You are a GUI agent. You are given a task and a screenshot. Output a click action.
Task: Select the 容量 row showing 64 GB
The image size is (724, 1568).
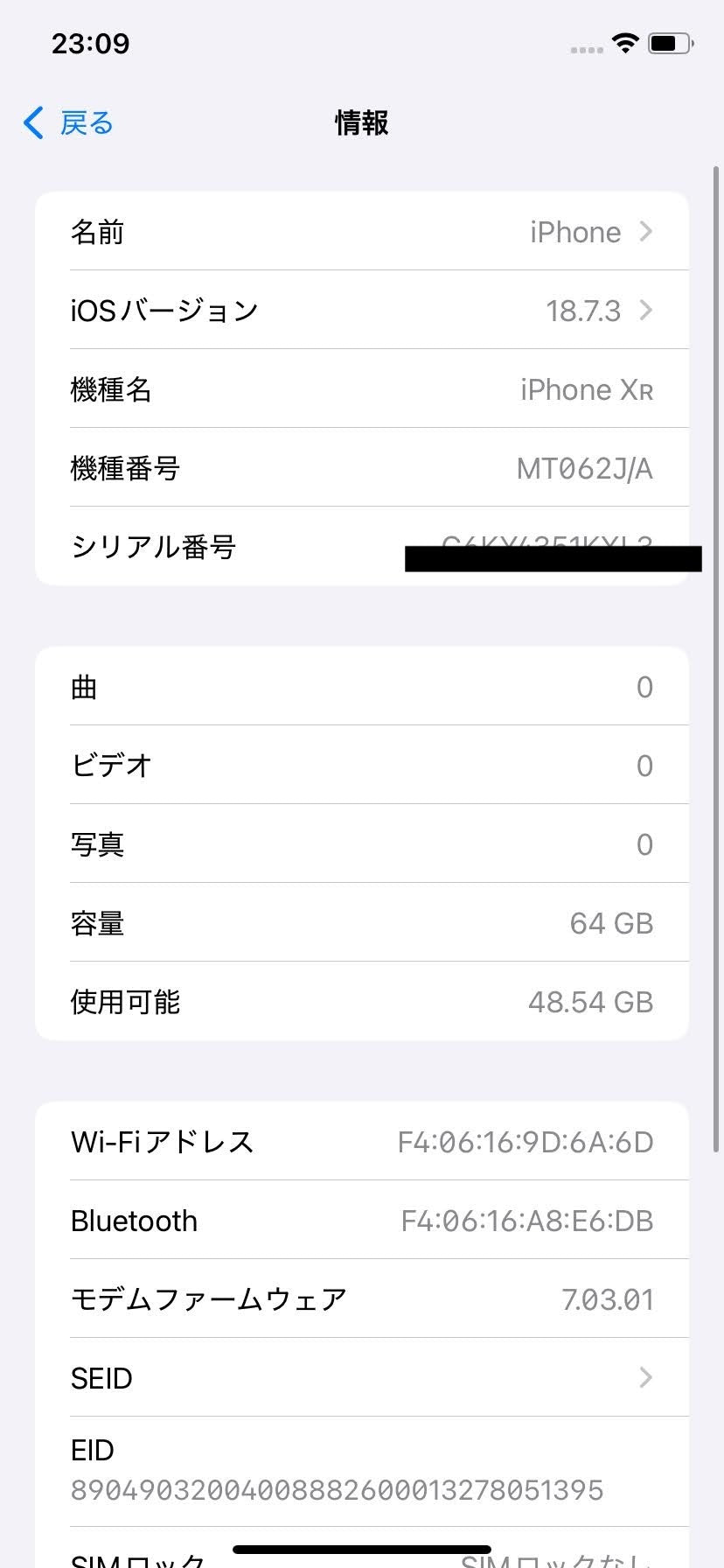362,922
